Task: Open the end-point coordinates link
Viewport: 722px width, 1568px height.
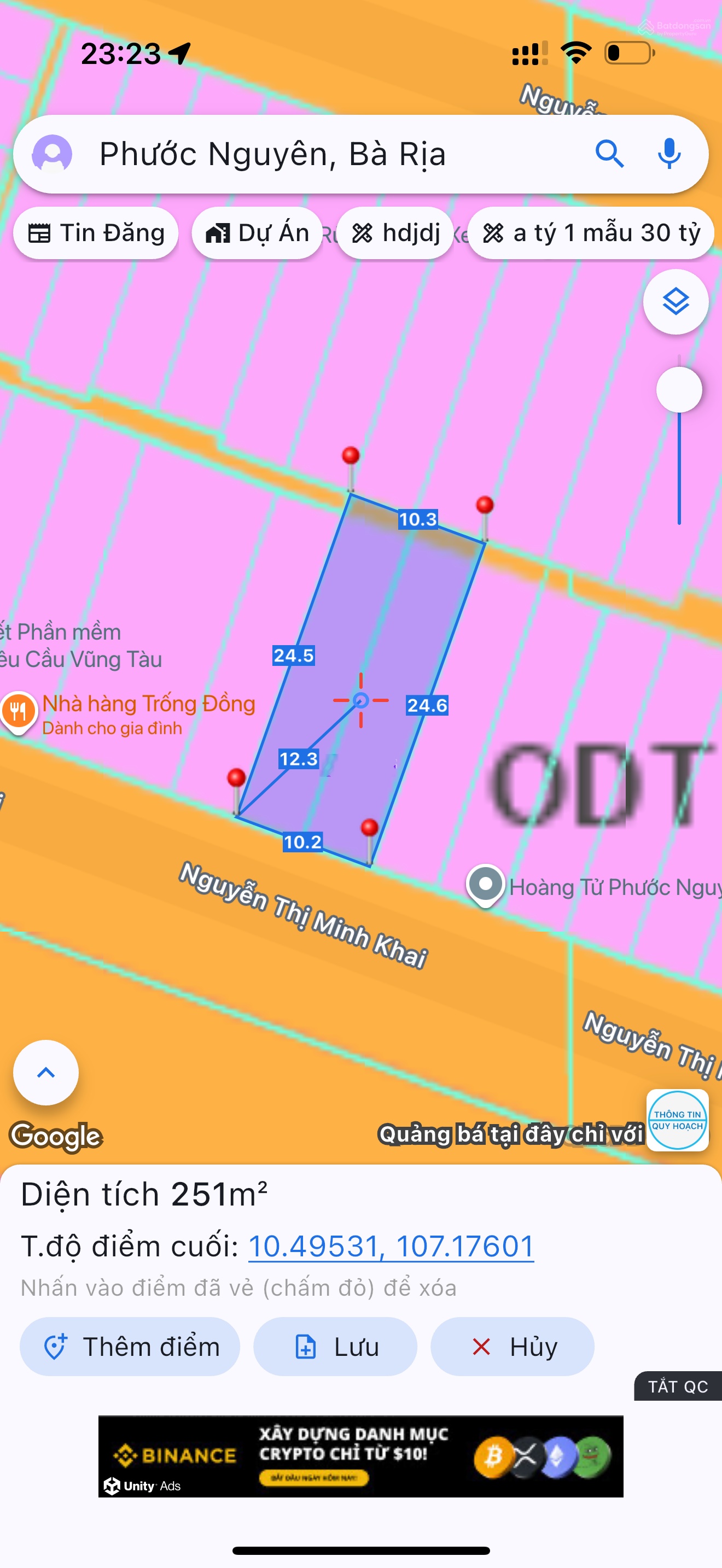Action: click(x=391, y=1246)
